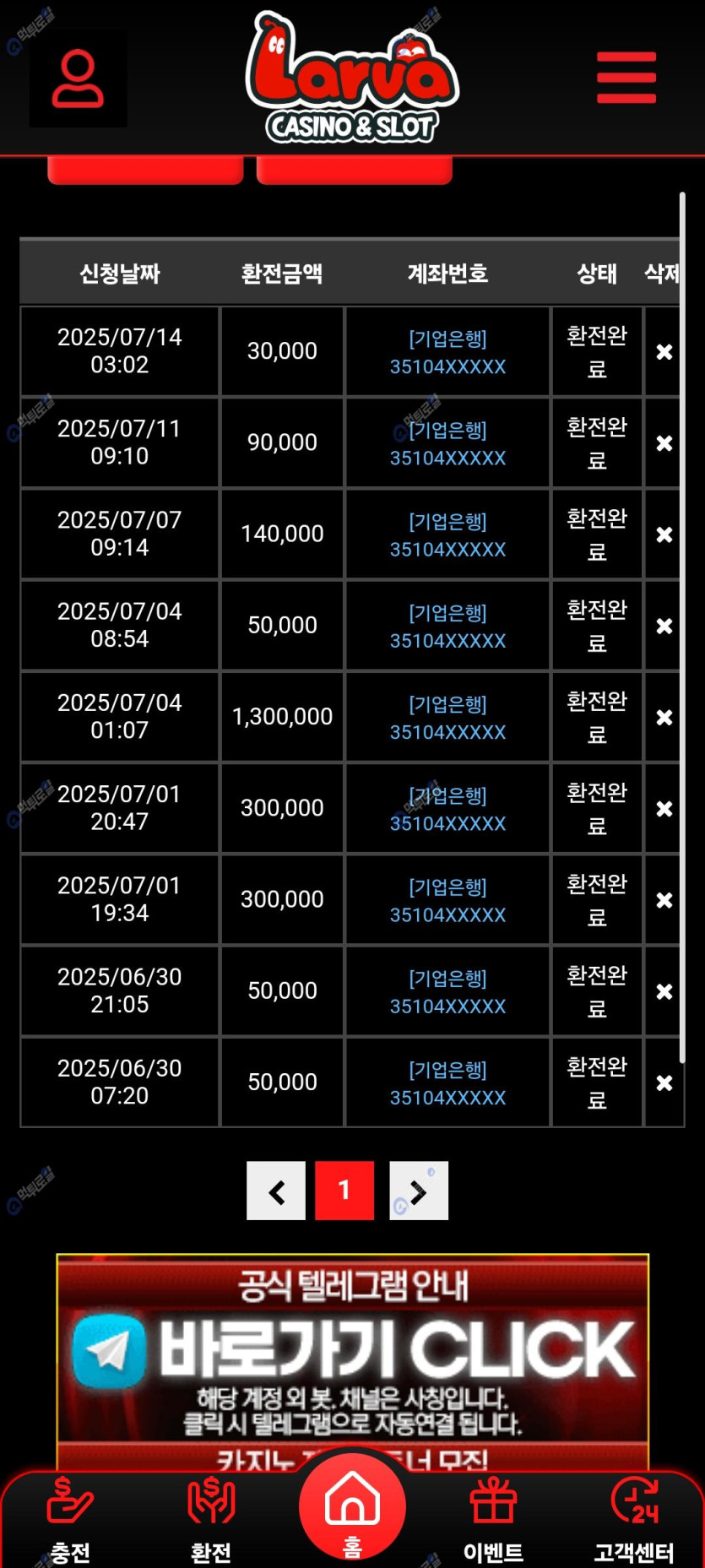Delete the 1,300,000 withdrawal entry
This screenshot has width=705, height=1568.
[664, 717]
